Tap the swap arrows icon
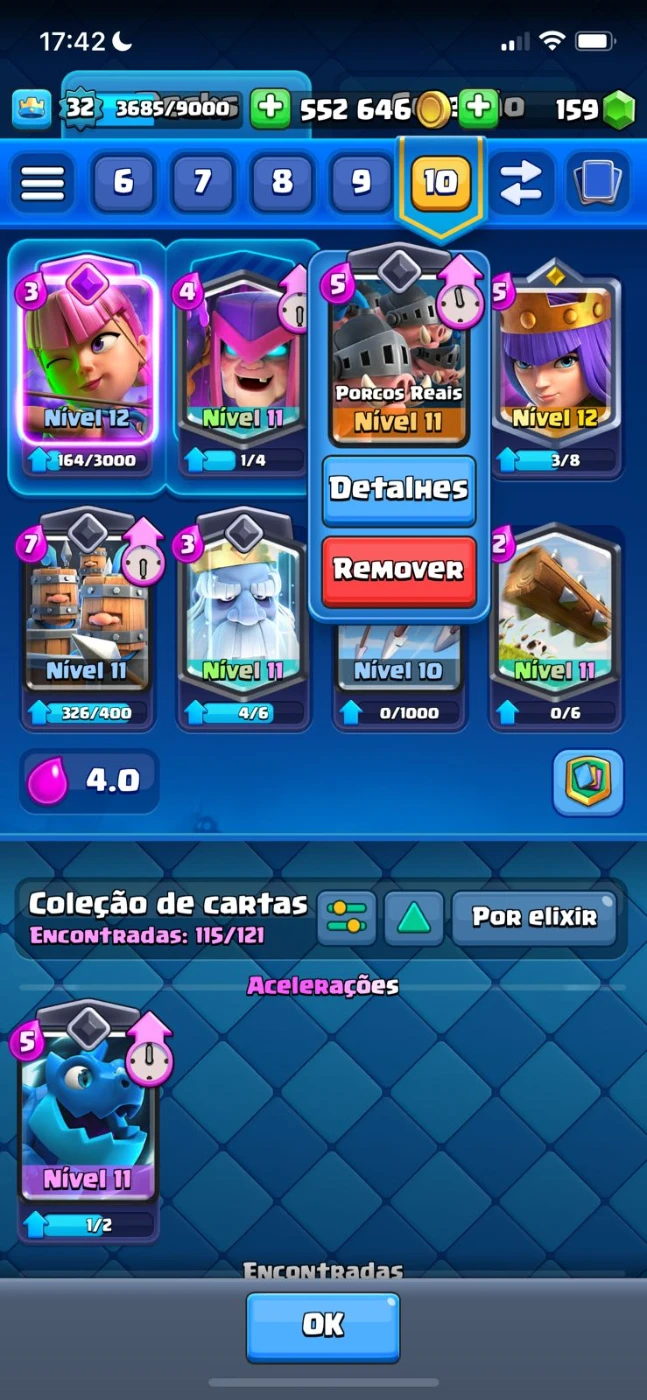Viewport: 647px width, 1400px height. coord(520,183)
